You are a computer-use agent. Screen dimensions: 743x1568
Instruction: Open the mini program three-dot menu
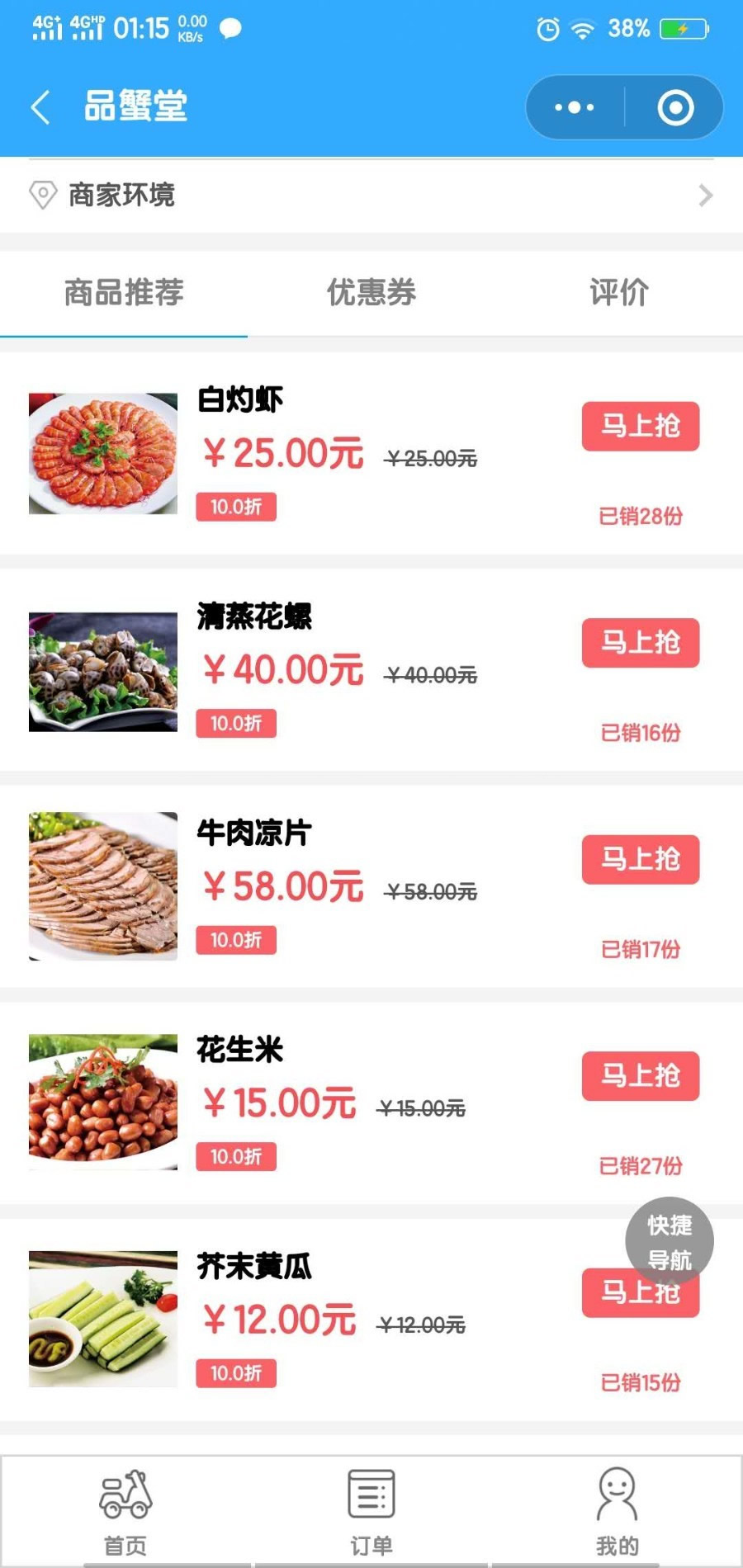575,107
